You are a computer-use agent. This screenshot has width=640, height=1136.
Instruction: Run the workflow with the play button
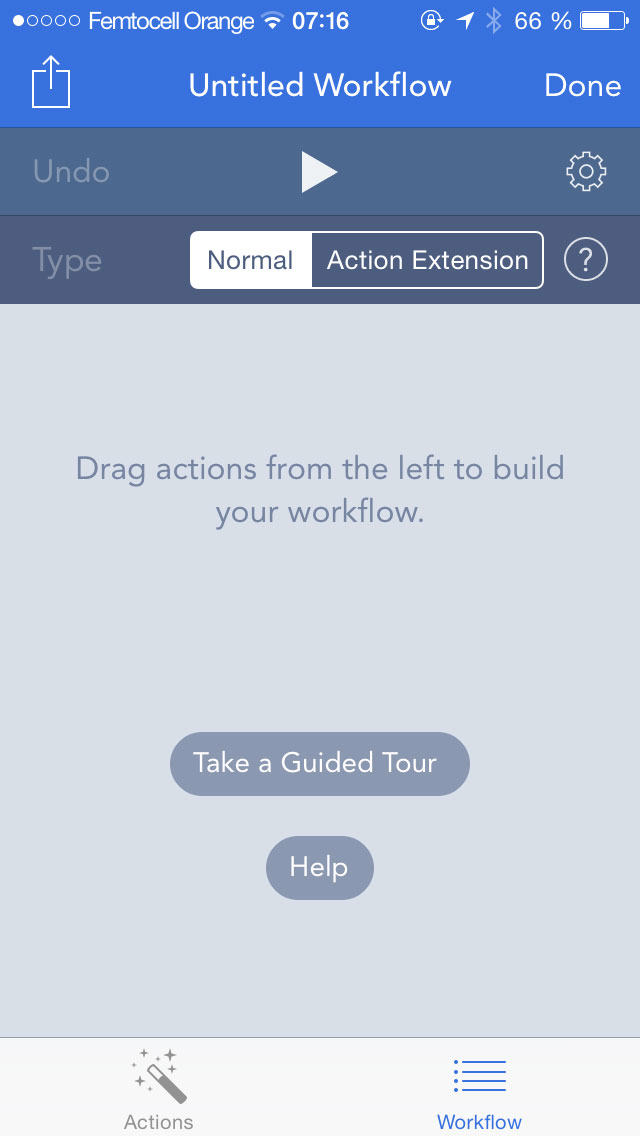[x=320, y=172]
